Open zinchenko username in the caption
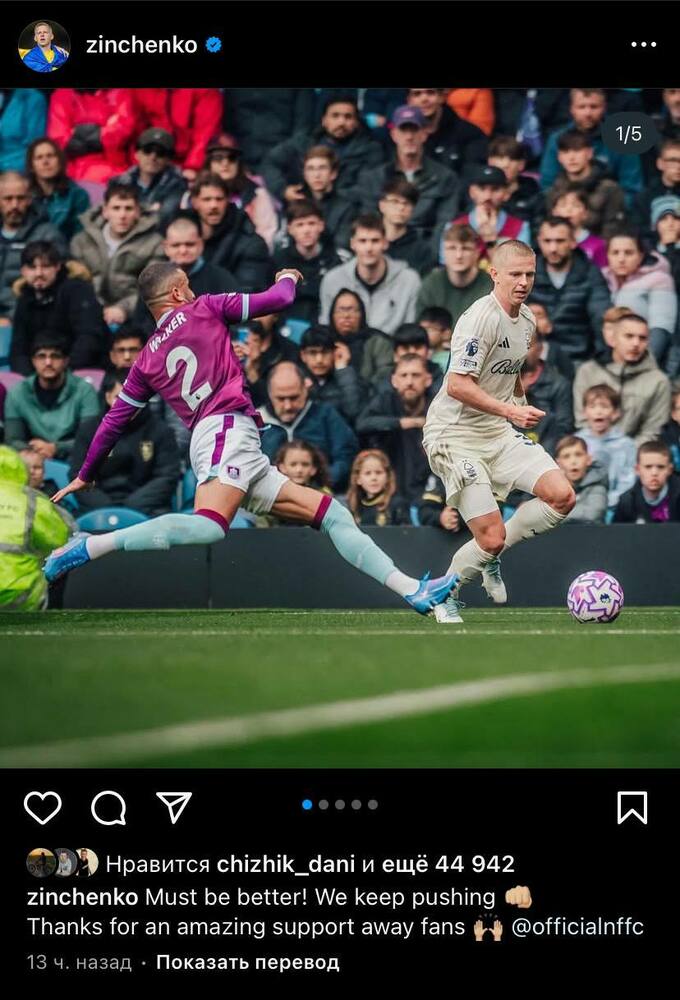This screenshot has width=680, height=1000. 82,896
